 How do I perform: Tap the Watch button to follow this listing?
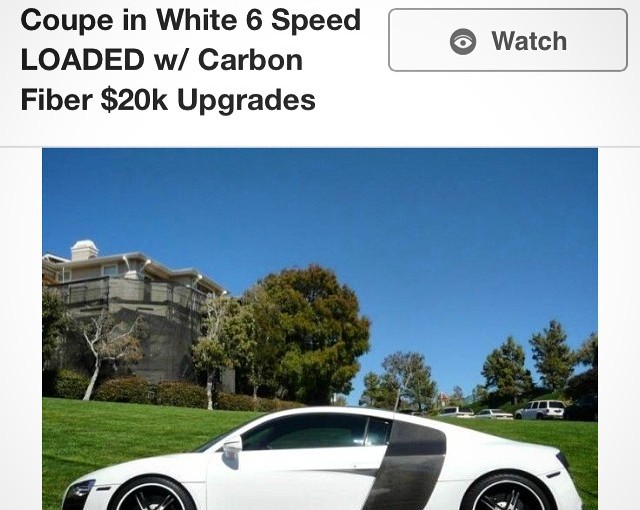508,41
